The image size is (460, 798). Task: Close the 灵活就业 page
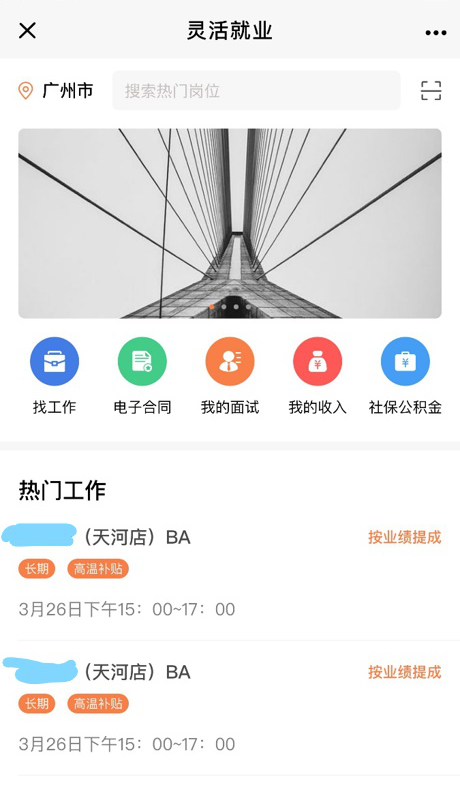[x=27, y=31]
